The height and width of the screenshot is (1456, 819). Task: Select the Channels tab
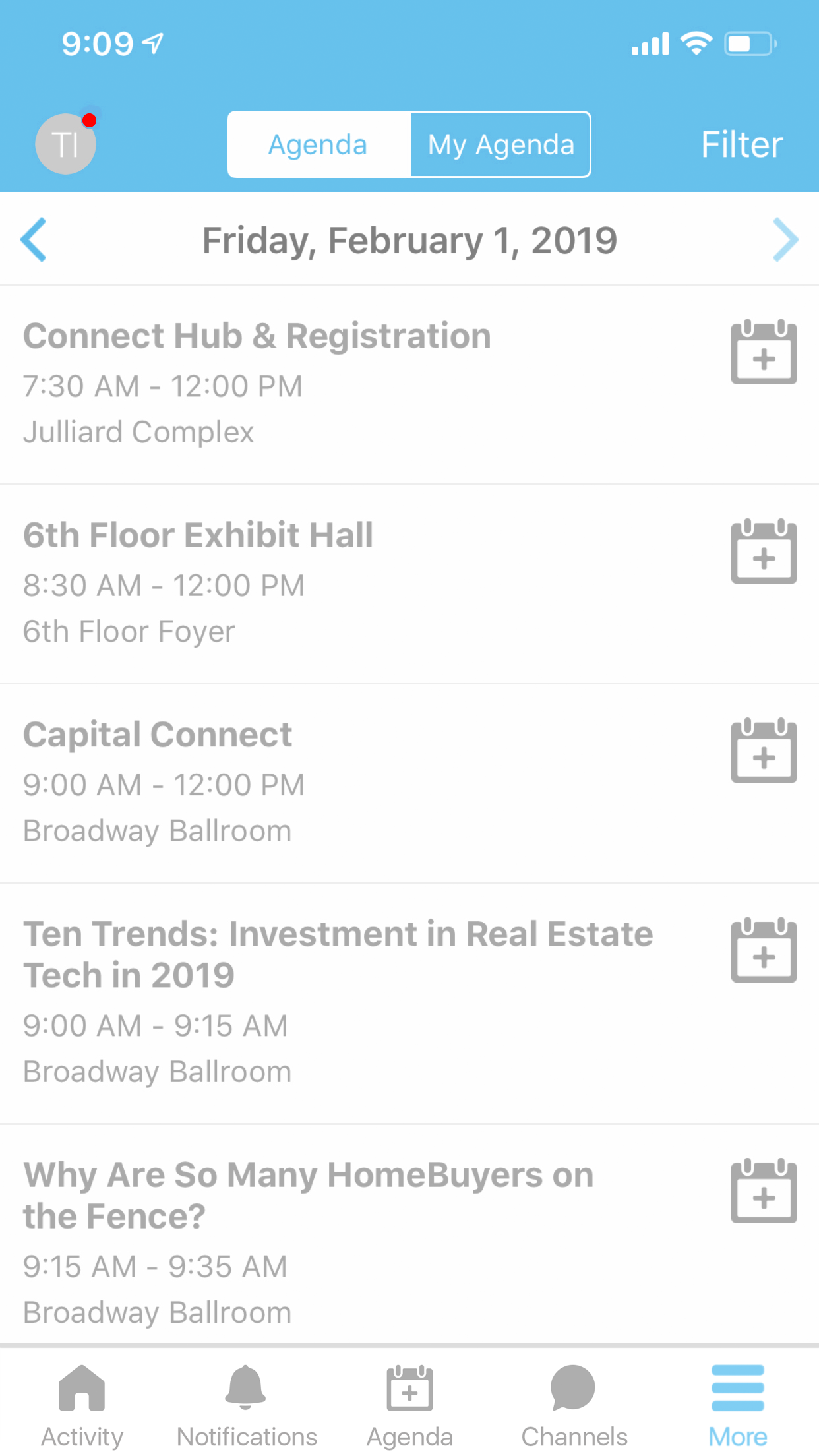click(x=574, y=1405)
